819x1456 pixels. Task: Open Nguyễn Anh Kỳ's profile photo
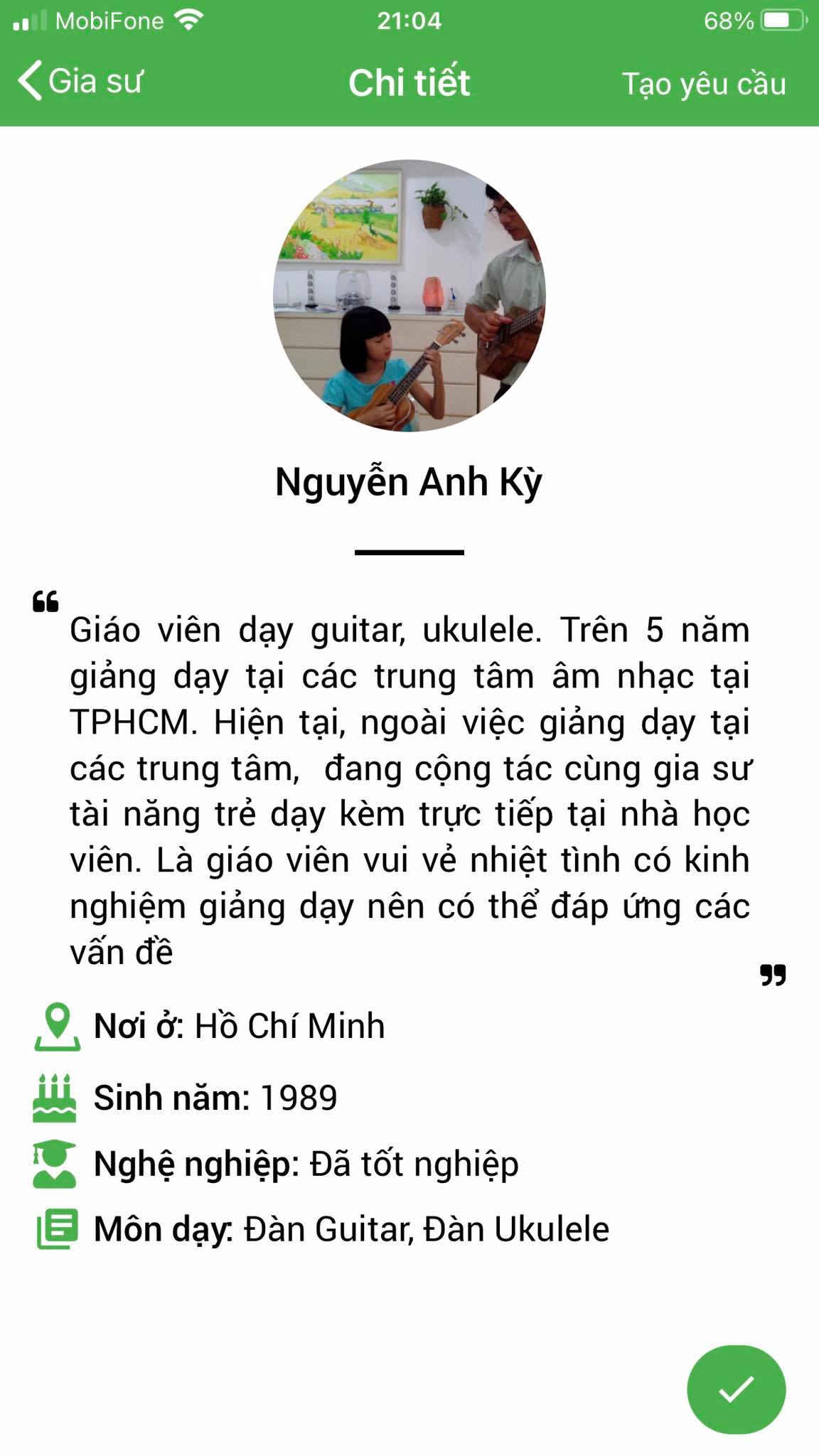409,296
